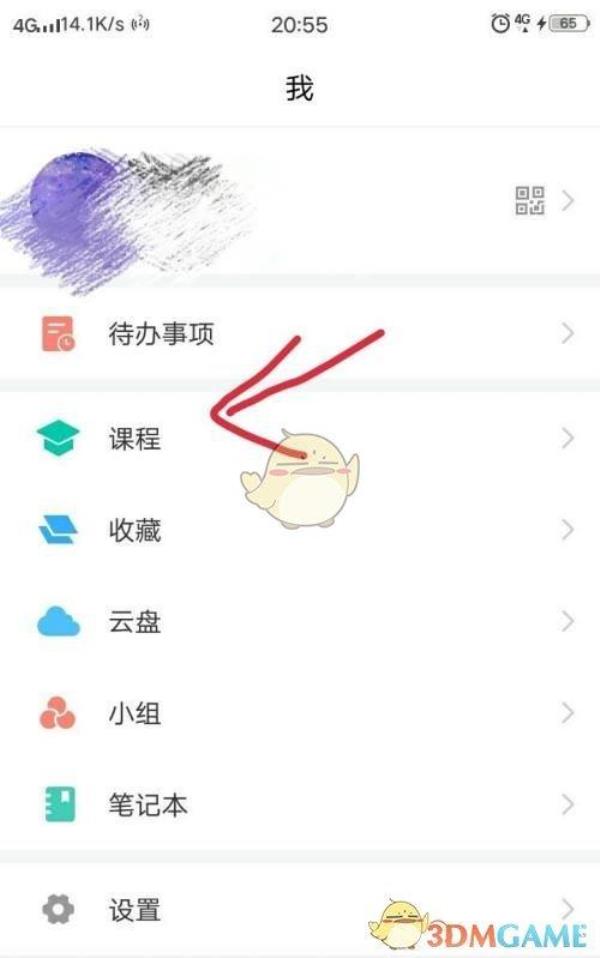Open the profile QR code row
Image resolution: width=600 pixels, height=958 pixels.
(531, 201)
